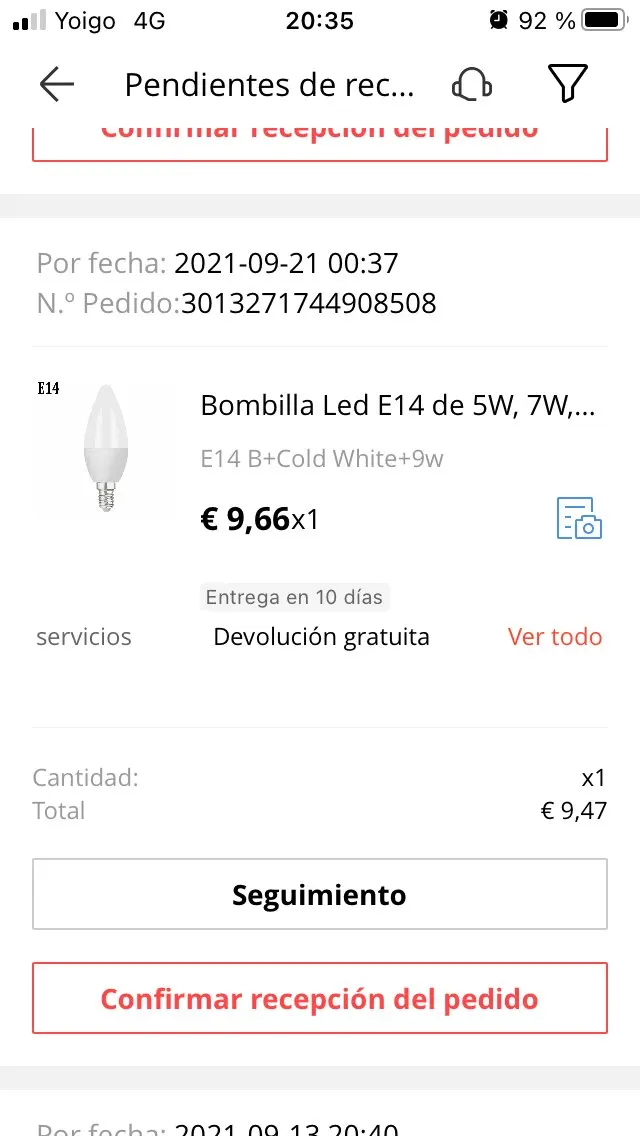Open the order filter funnel
The width and height of the screenshot is (640, 1136).
coord(567,85)
